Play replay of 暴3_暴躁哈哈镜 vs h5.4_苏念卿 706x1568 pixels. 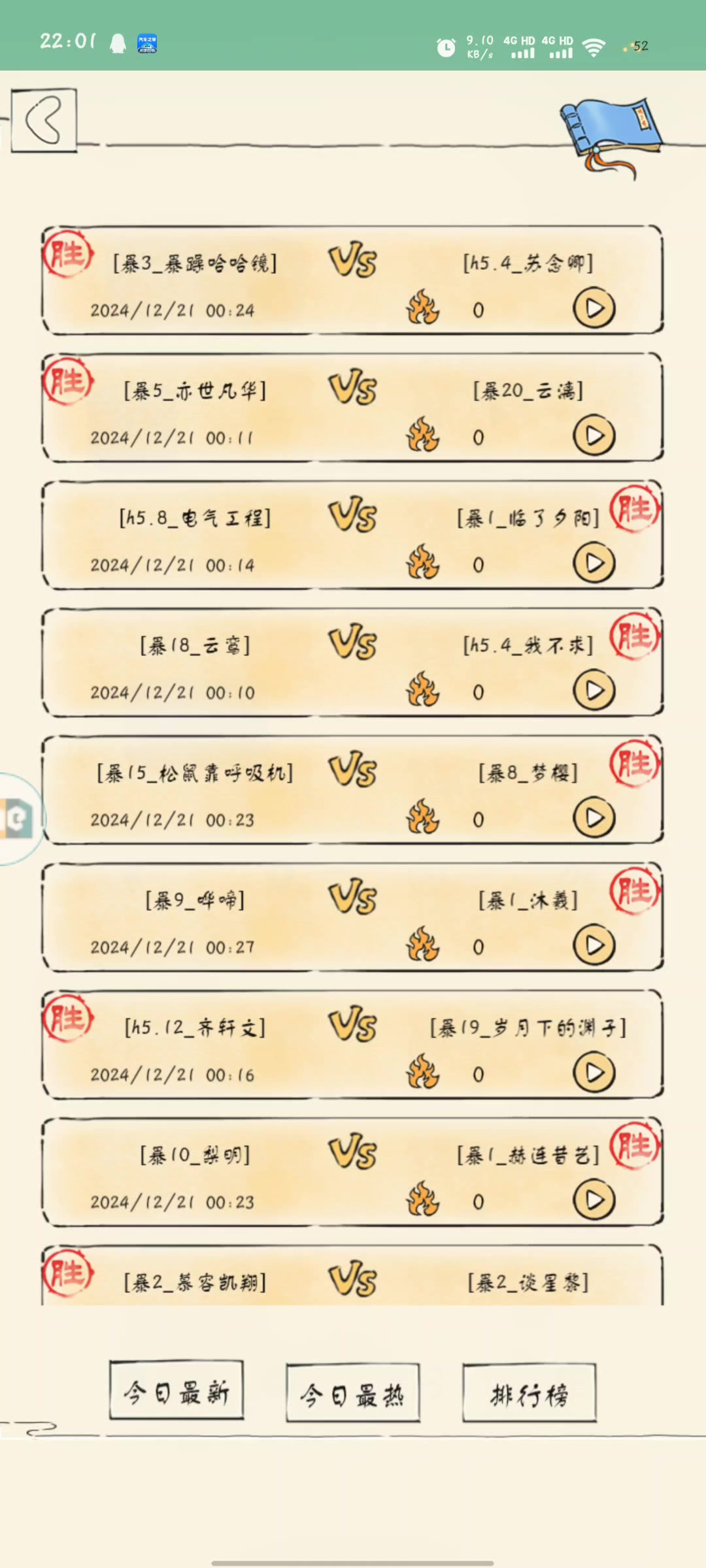click(x=594, y=308)
